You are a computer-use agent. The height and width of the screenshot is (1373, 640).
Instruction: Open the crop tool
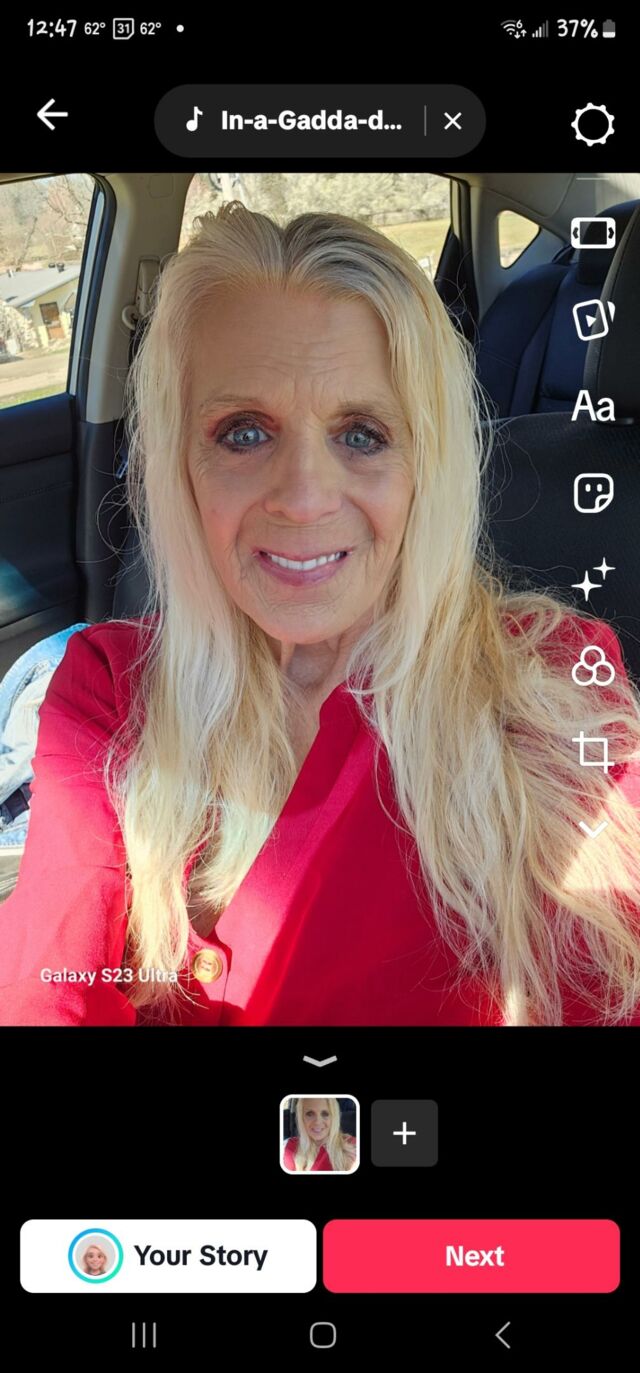point(592,752)
